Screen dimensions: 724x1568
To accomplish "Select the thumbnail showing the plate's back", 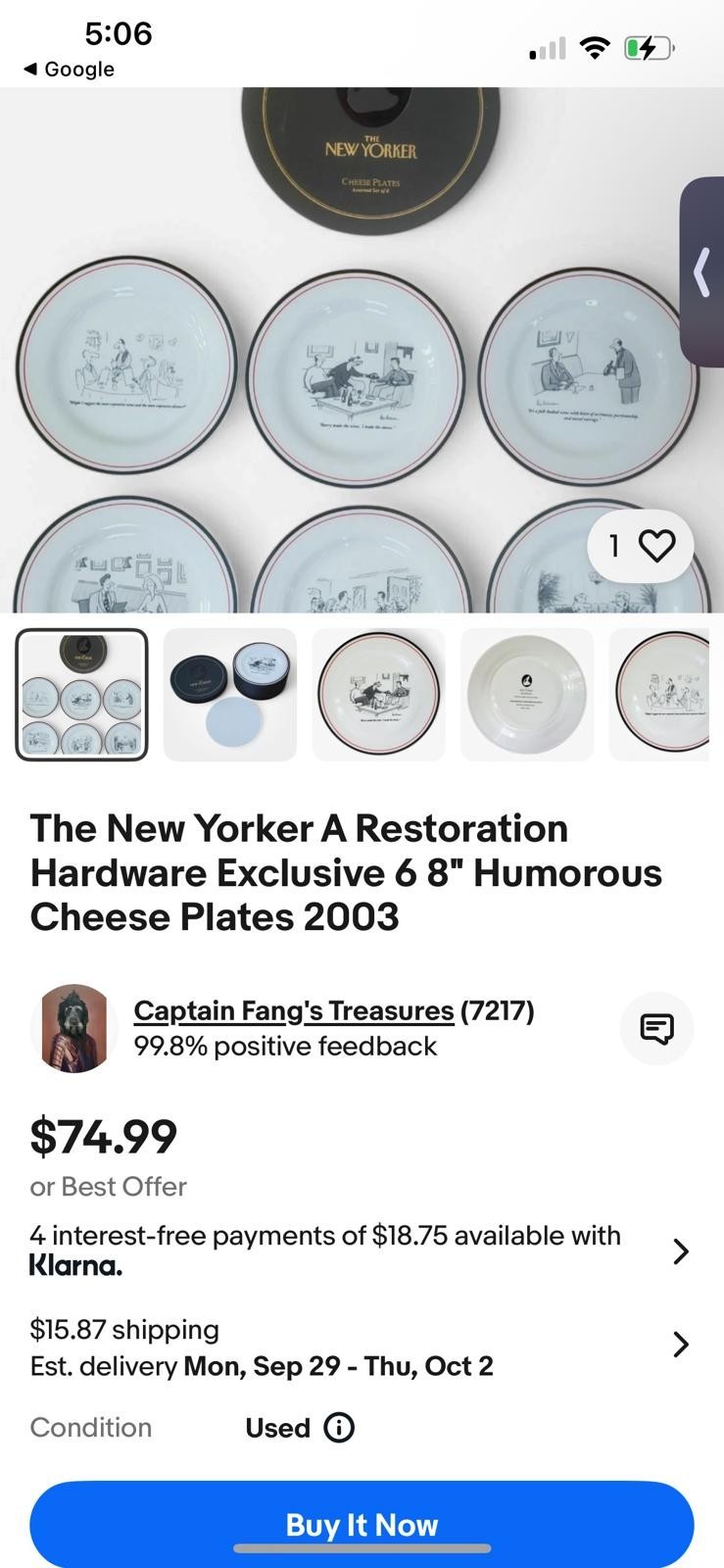I will (527, 695).
